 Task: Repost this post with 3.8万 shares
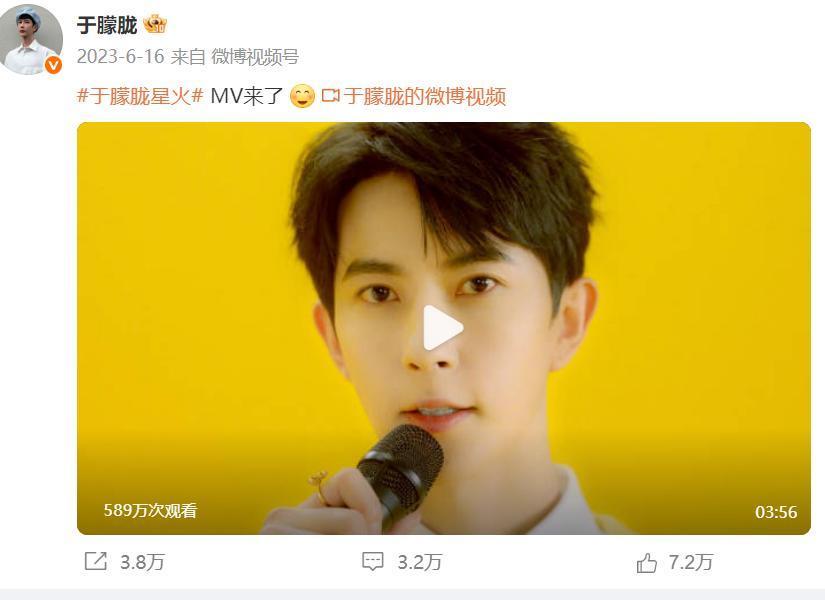[124, 562]
